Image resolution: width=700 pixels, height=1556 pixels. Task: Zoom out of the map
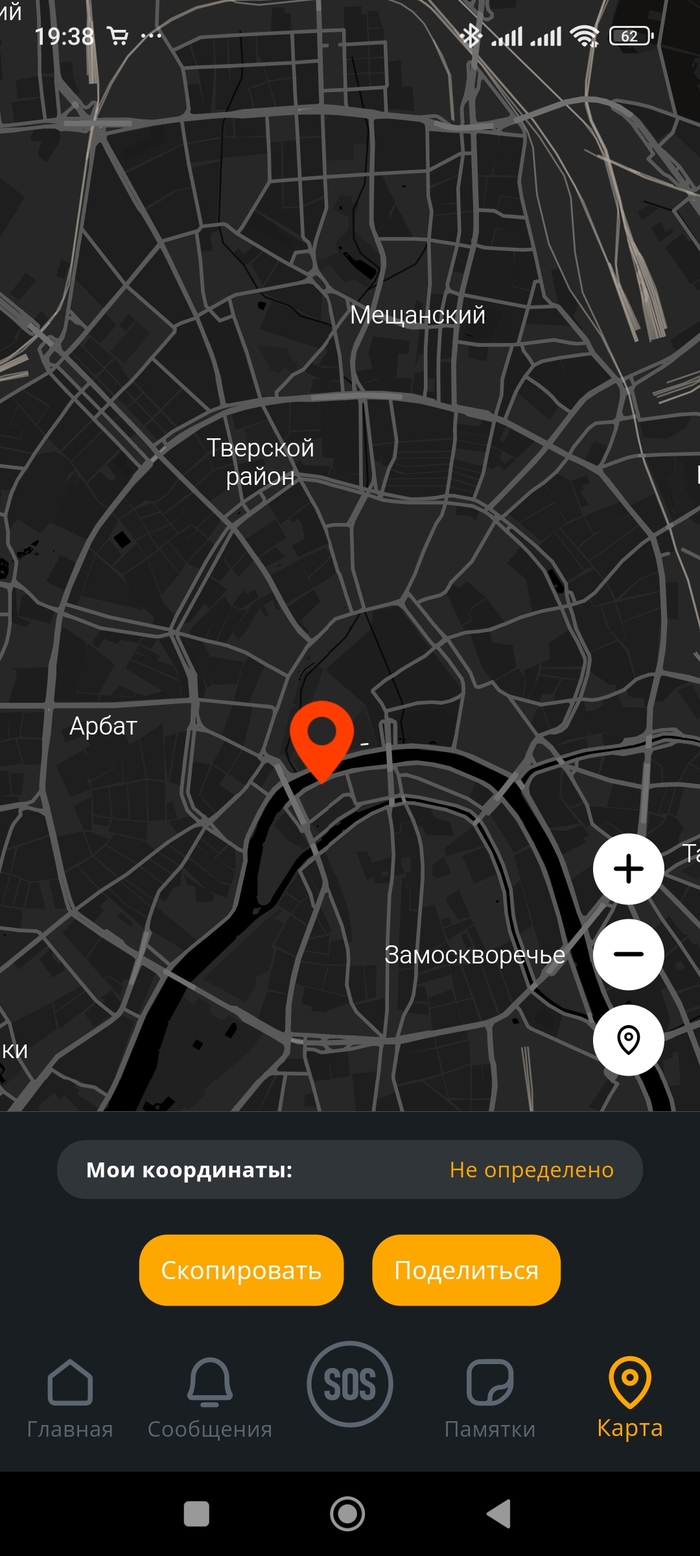click(x=628, y=954)
